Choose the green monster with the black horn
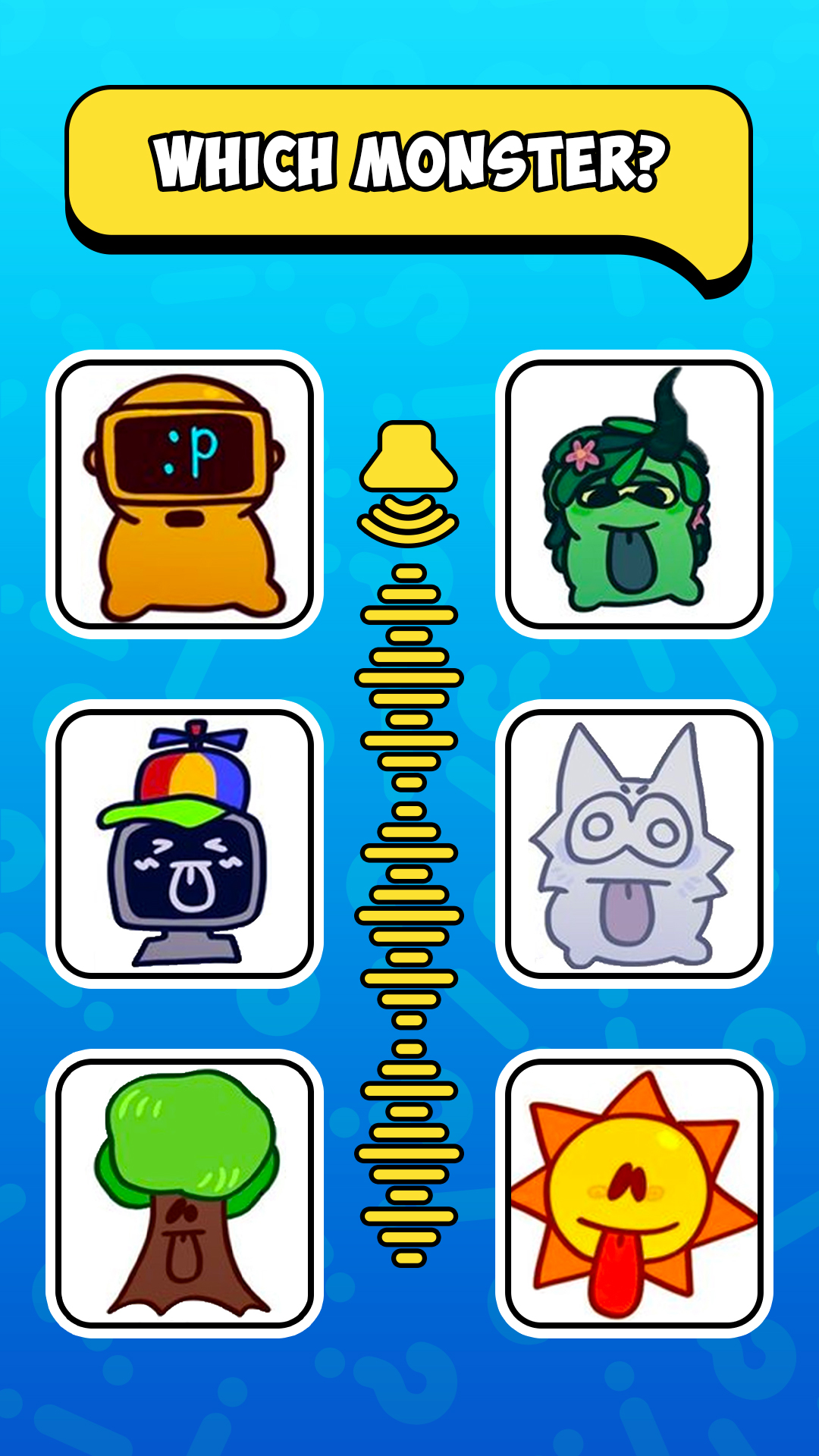This screenshot has width=819, height=1456. click(634, 494)
